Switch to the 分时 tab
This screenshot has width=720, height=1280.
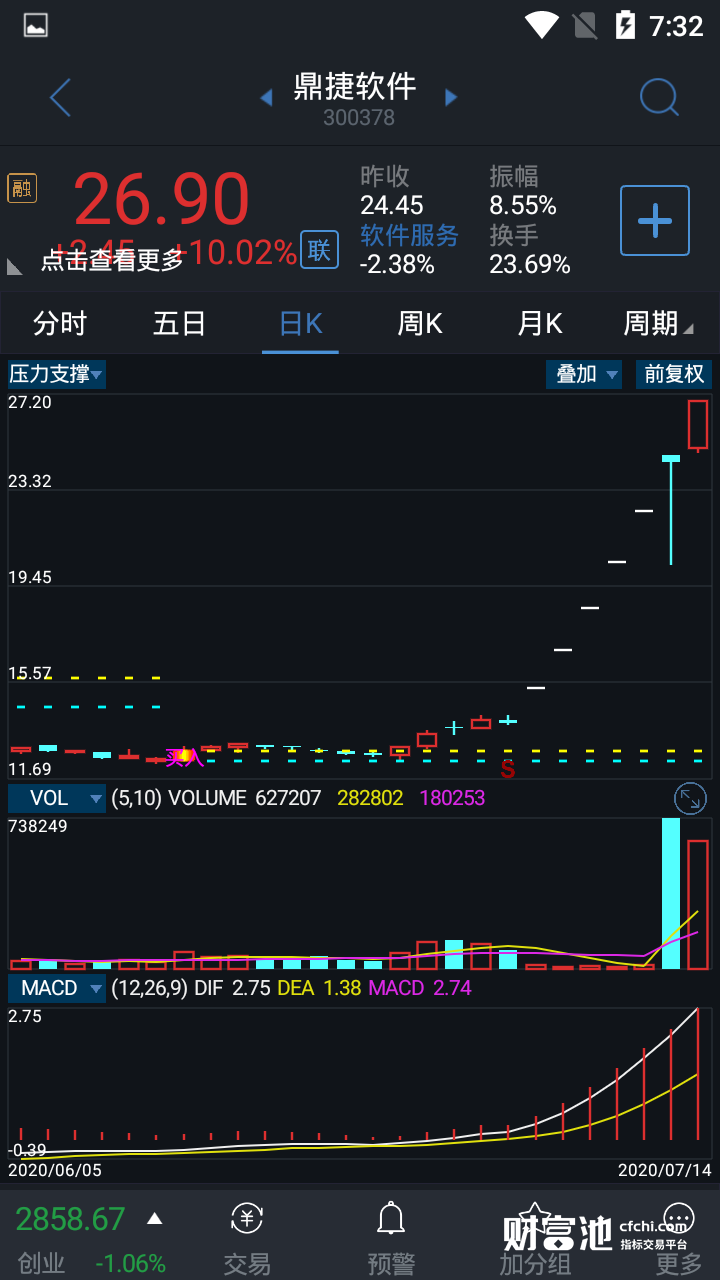60,324
